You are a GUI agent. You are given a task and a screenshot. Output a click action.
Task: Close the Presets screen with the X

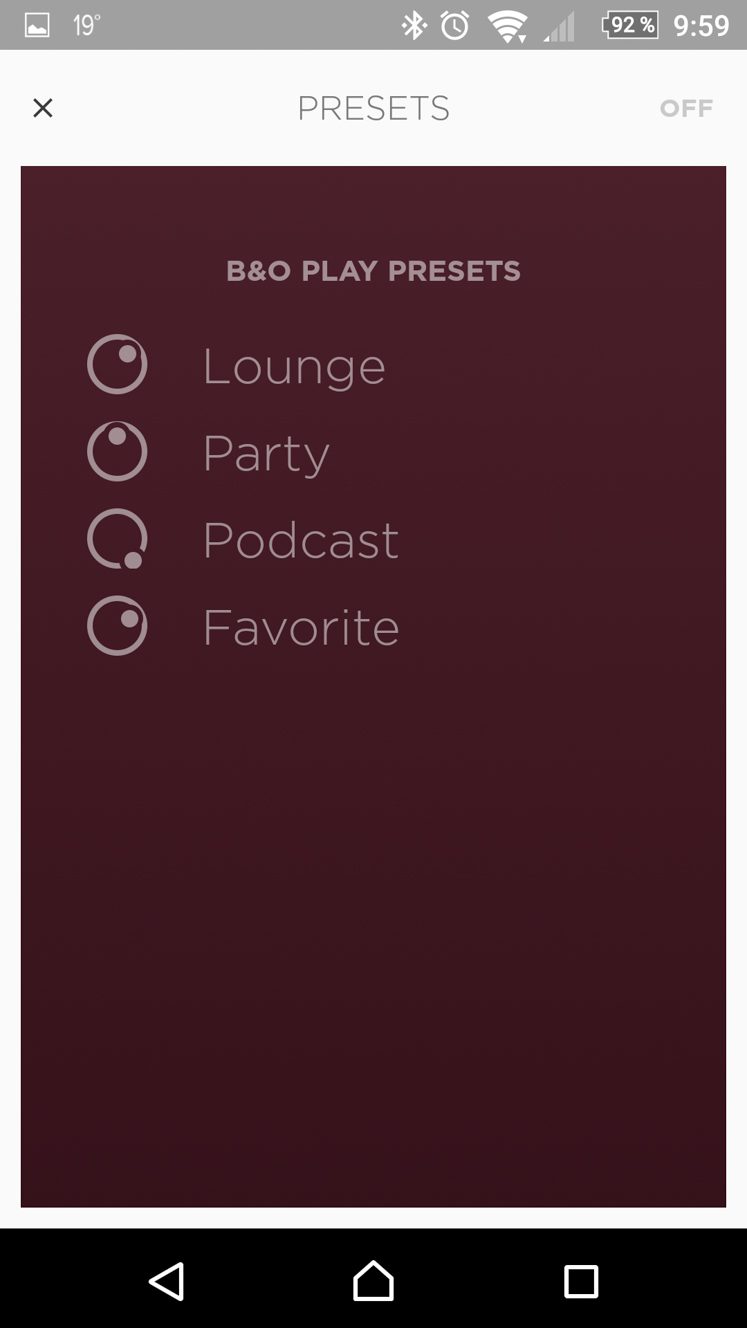(x=42, y=108)
